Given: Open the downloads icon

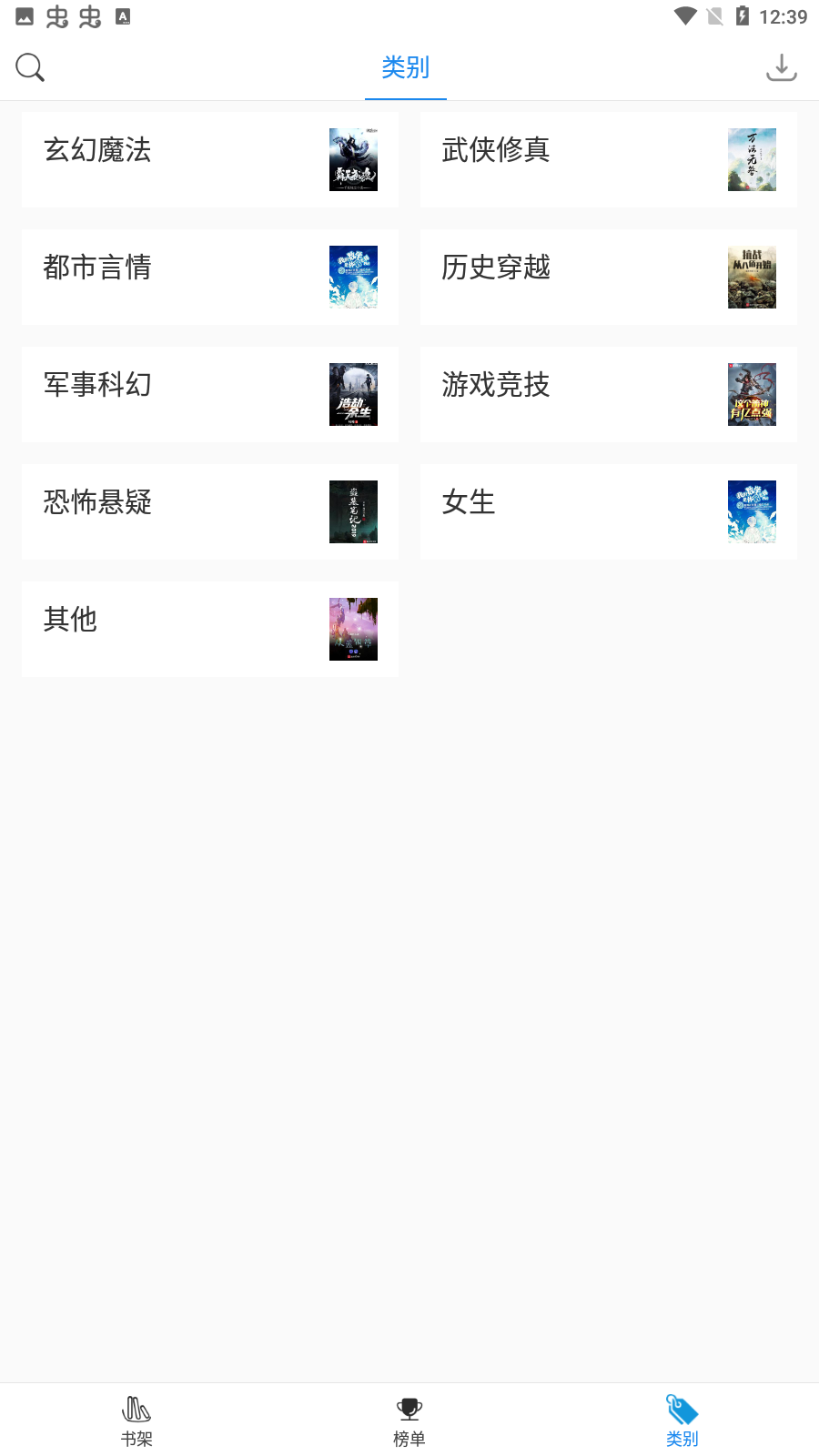Looking at the screenshot, I should click(781, 67).
